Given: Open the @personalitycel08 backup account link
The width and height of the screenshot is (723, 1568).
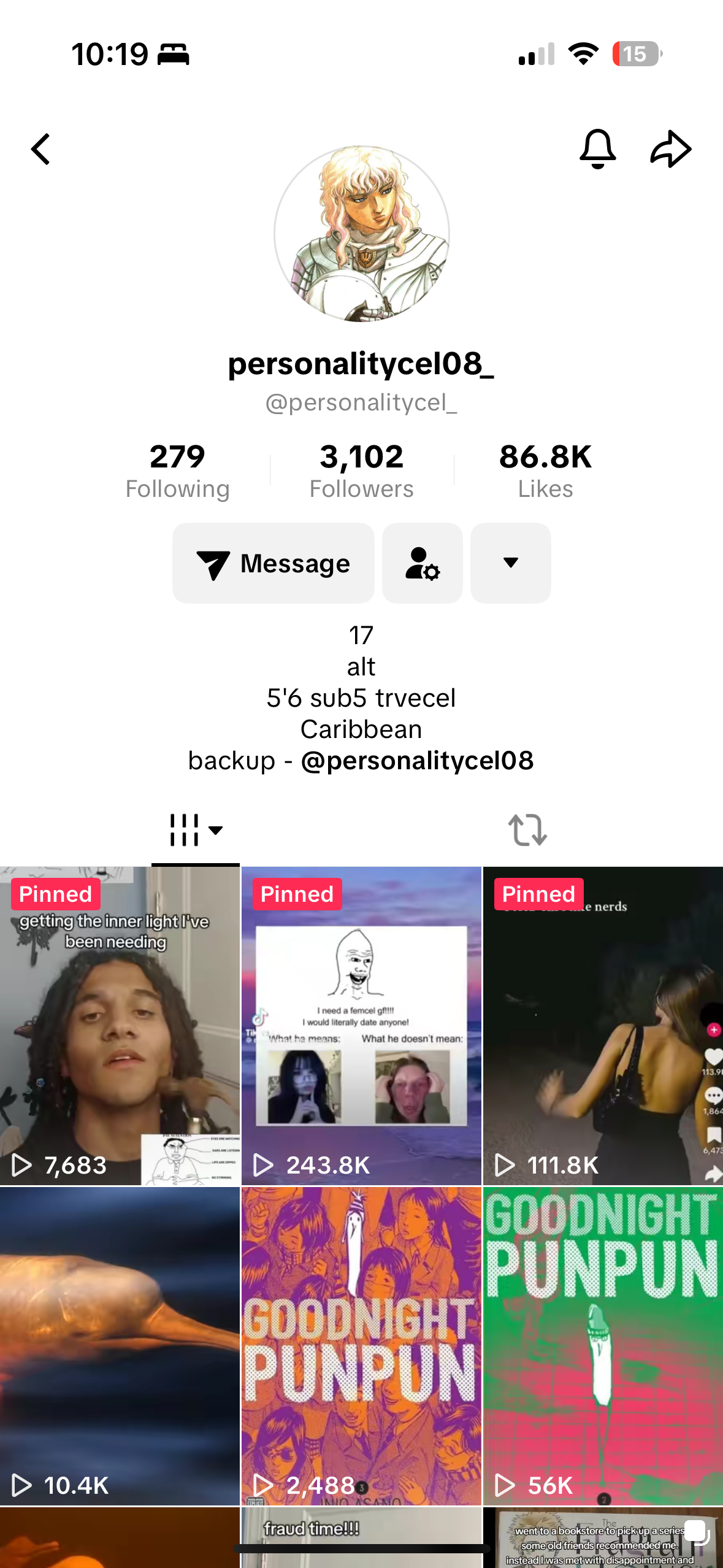Looking at the screenshot, I should 417,761.
